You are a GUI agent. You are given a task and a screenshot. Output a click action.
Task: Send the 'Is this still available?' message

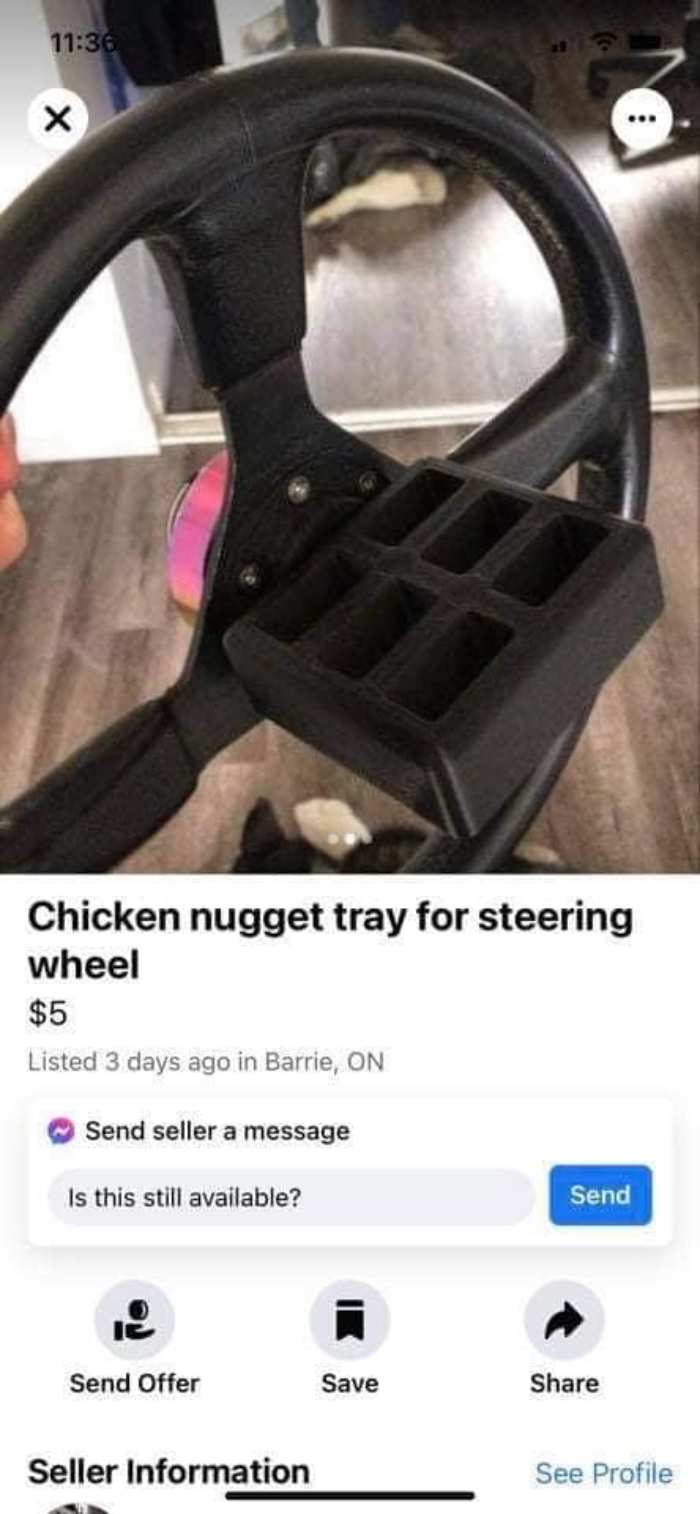tap(600, 1195)
